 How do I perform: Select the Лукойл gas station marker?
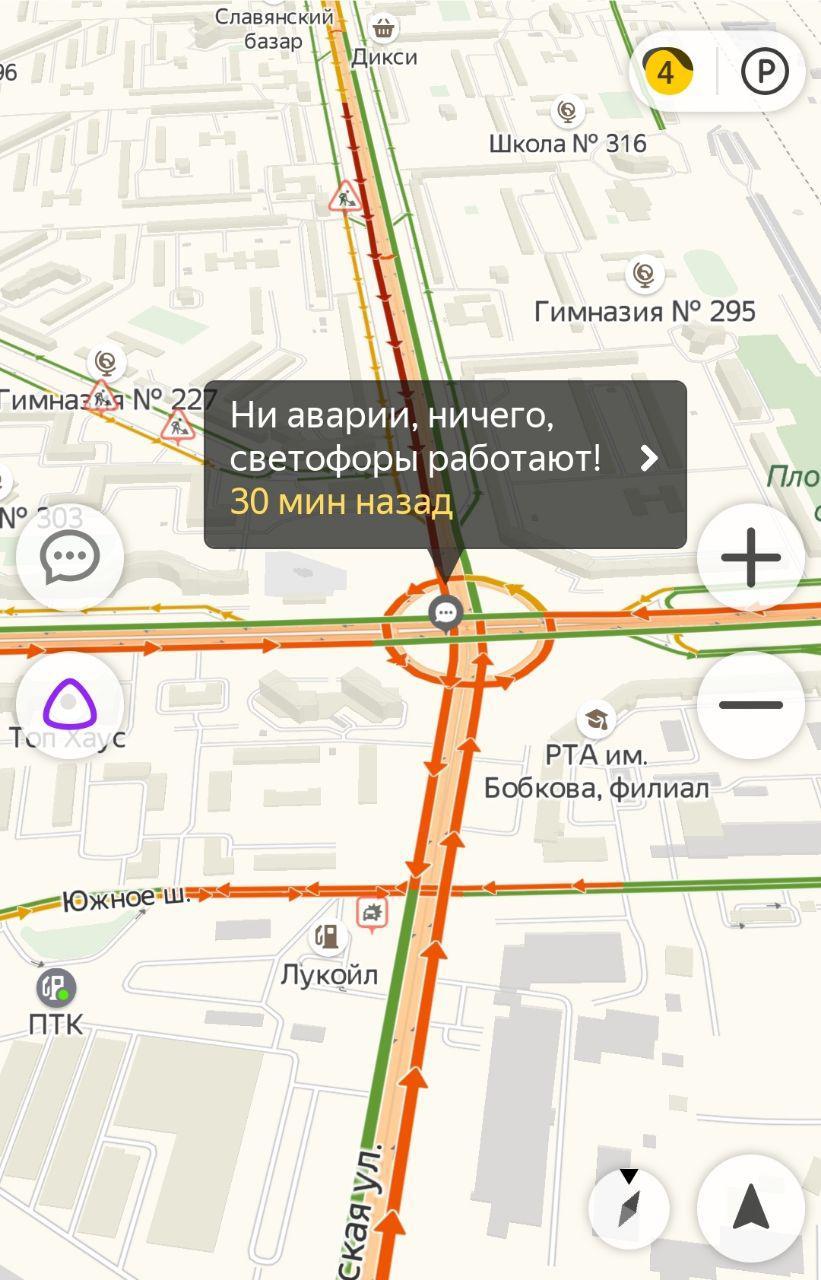pos(326,938)
